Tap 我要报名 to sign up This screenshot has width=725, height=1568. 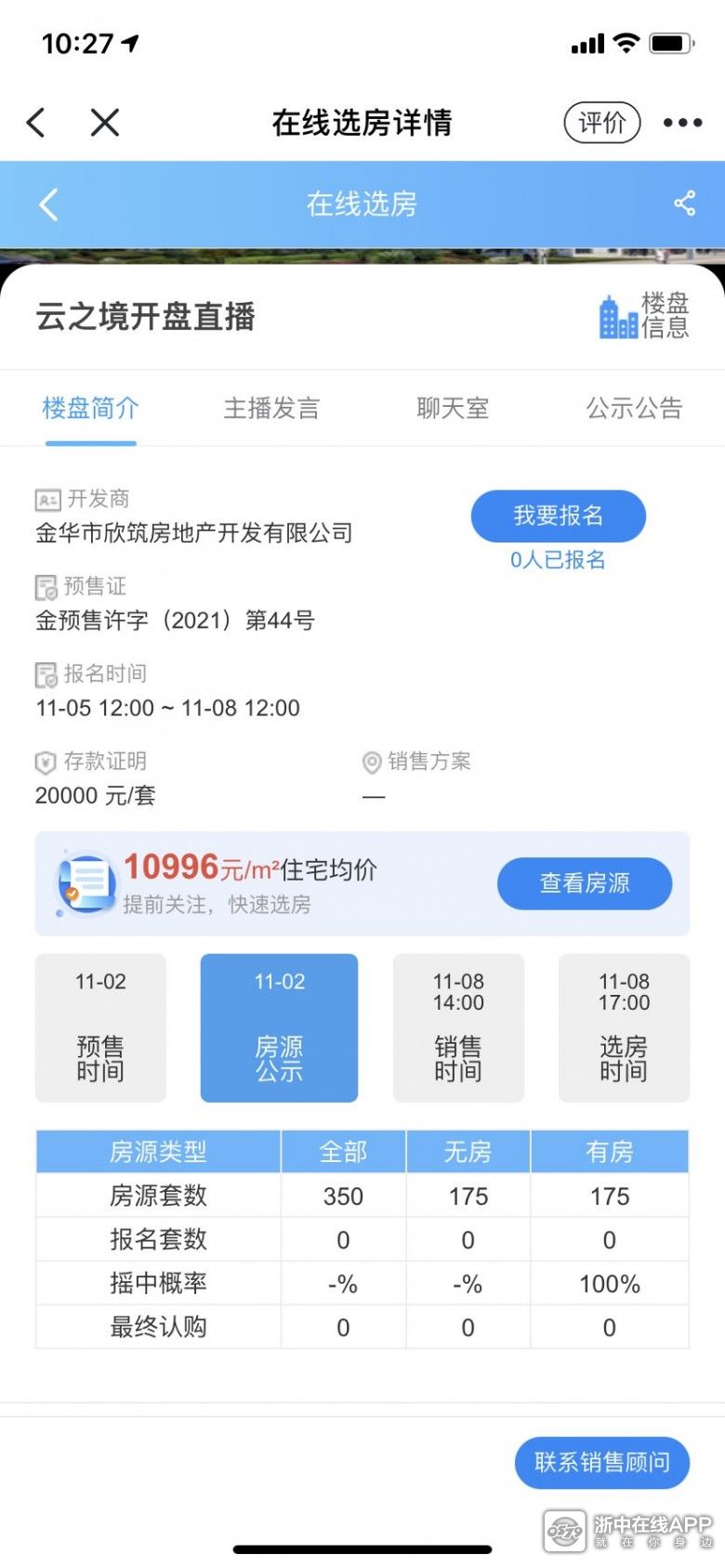(x=558, y=516)
